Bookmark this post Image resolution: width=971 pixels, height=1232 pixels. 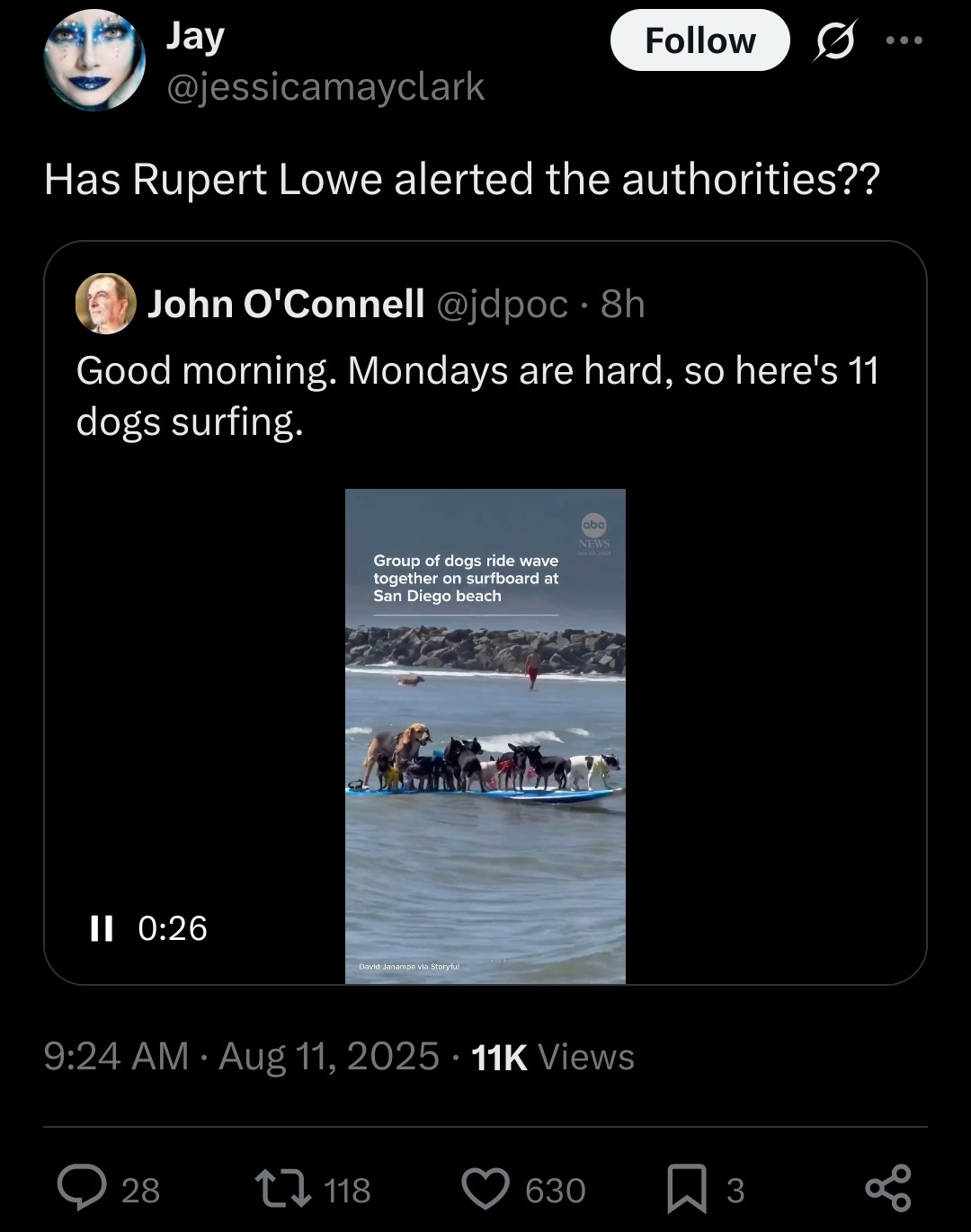(686, 1188)
